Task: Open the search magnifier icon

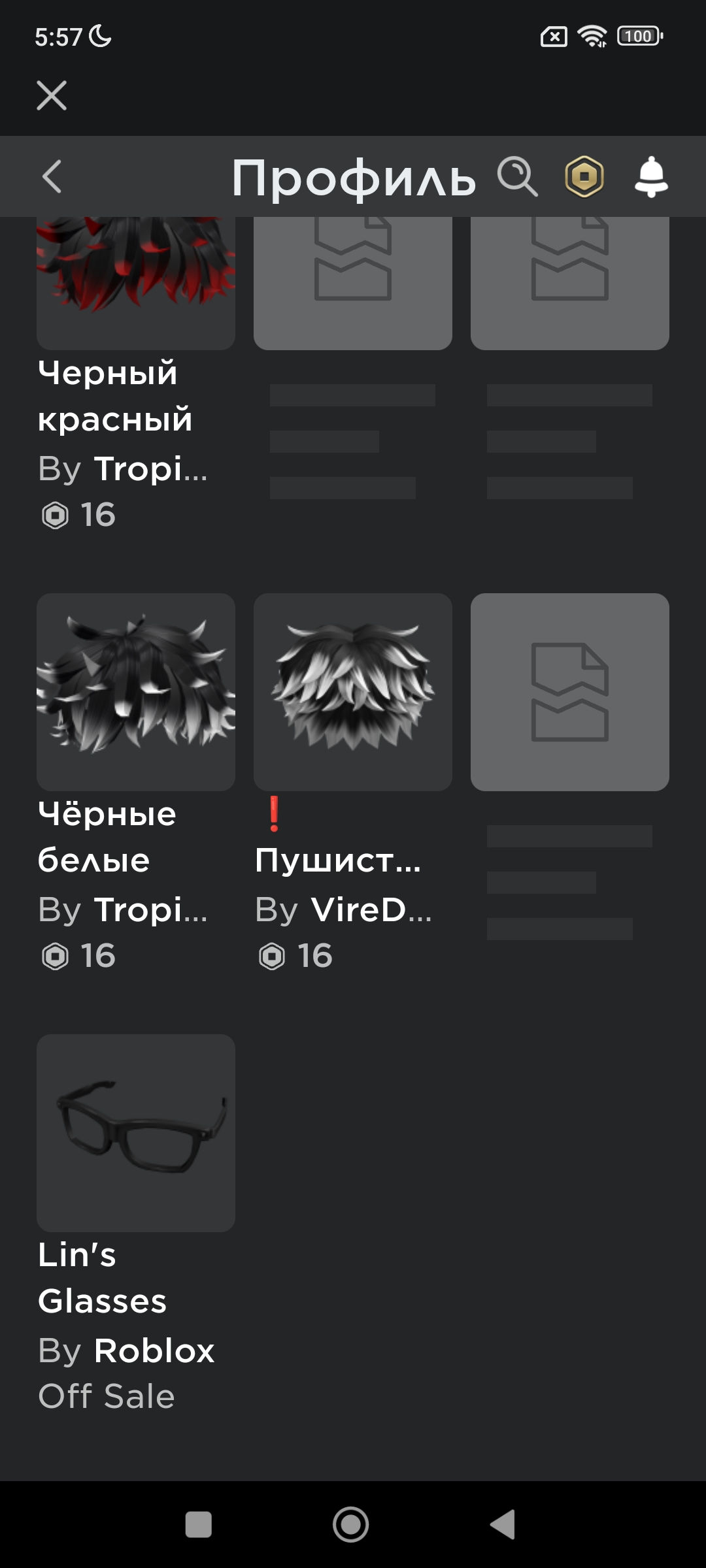Action: pyautogui.click(x=517, y=176)
